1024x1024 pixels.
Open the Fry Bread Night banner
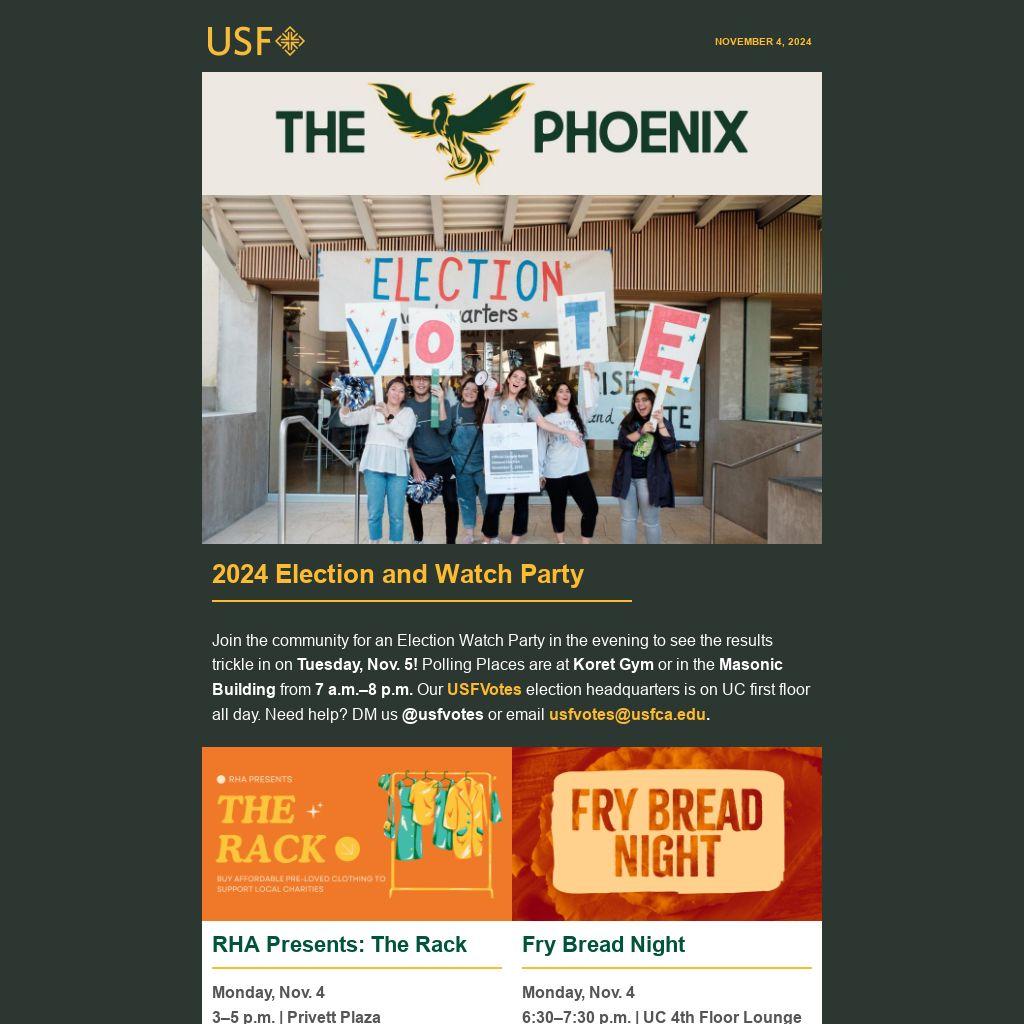pyautogui.click(x=666, y=833)
